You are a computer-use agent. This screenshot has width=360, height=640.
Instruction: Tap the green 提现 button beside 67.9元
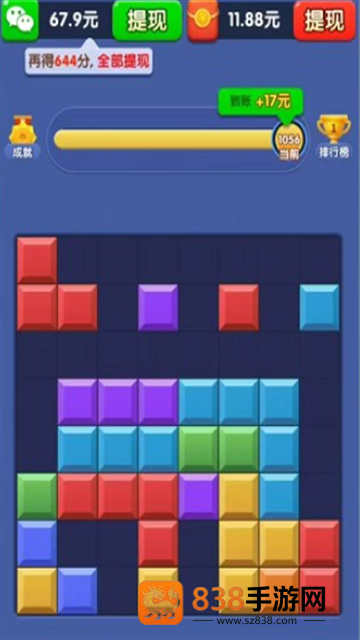(147, 20)
